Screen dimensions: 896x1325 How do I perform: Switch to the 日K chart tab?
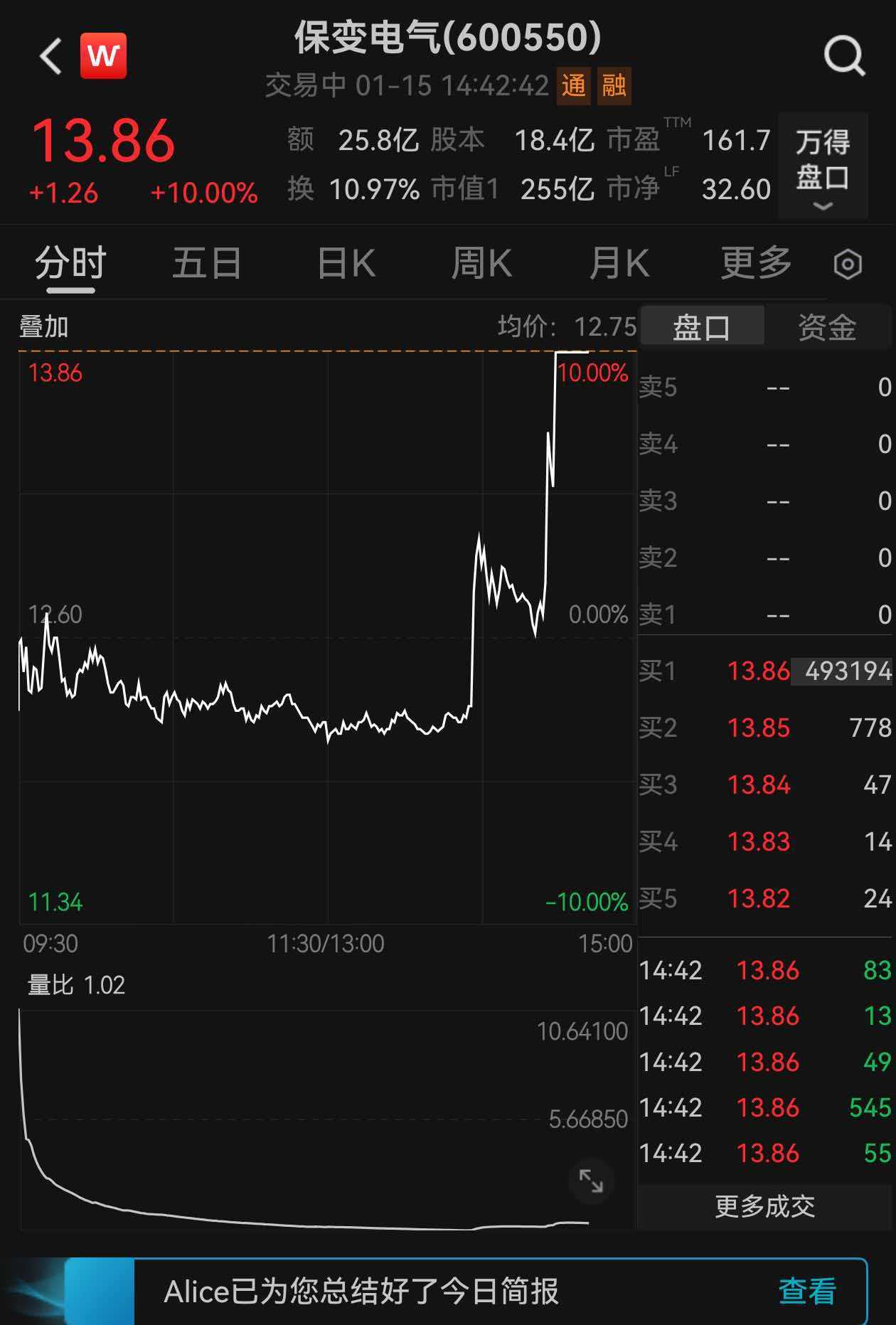coord(346,264)
